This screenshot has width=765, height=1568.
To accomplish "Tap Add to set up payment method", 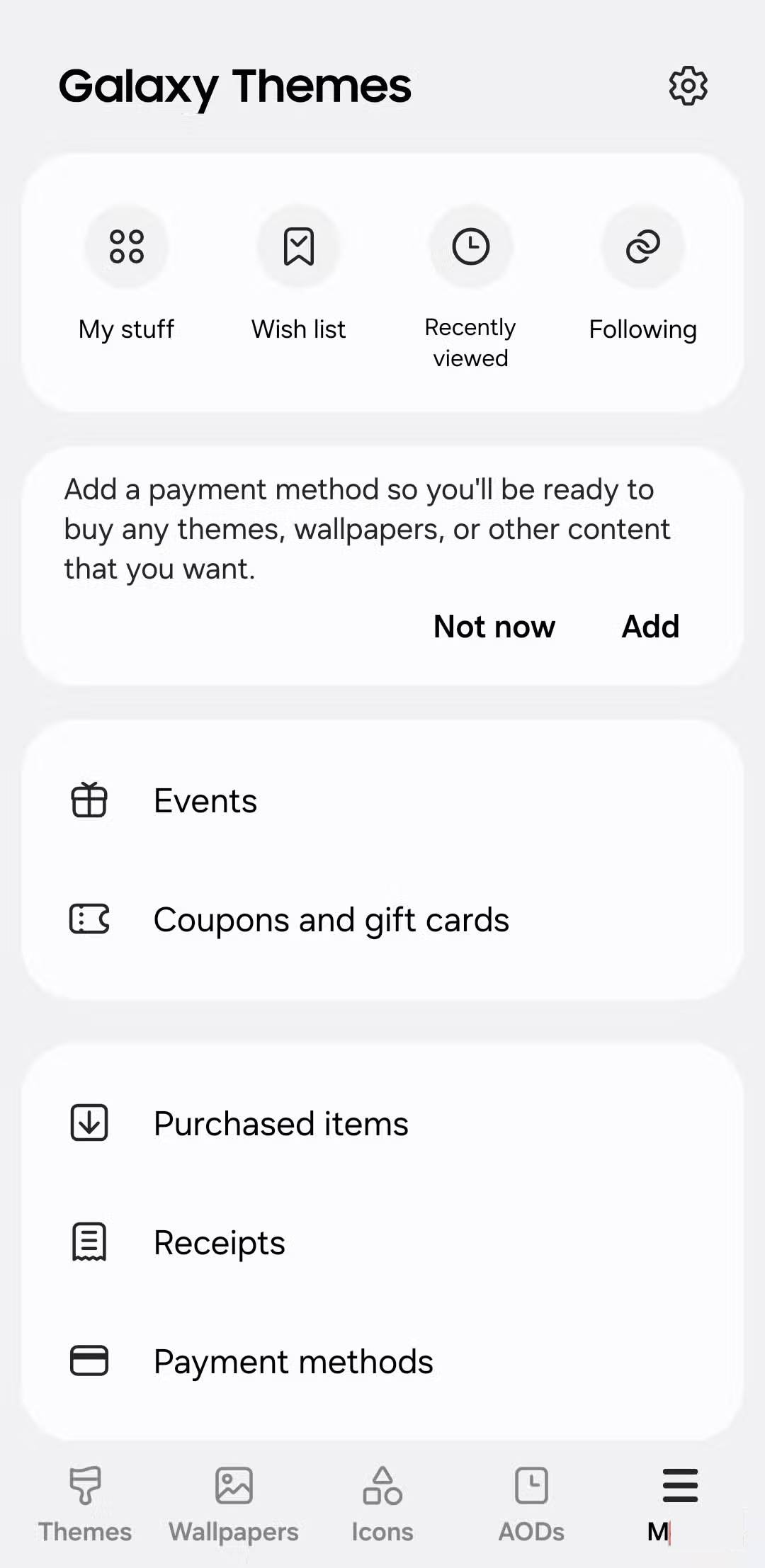I will coord(650,626).
